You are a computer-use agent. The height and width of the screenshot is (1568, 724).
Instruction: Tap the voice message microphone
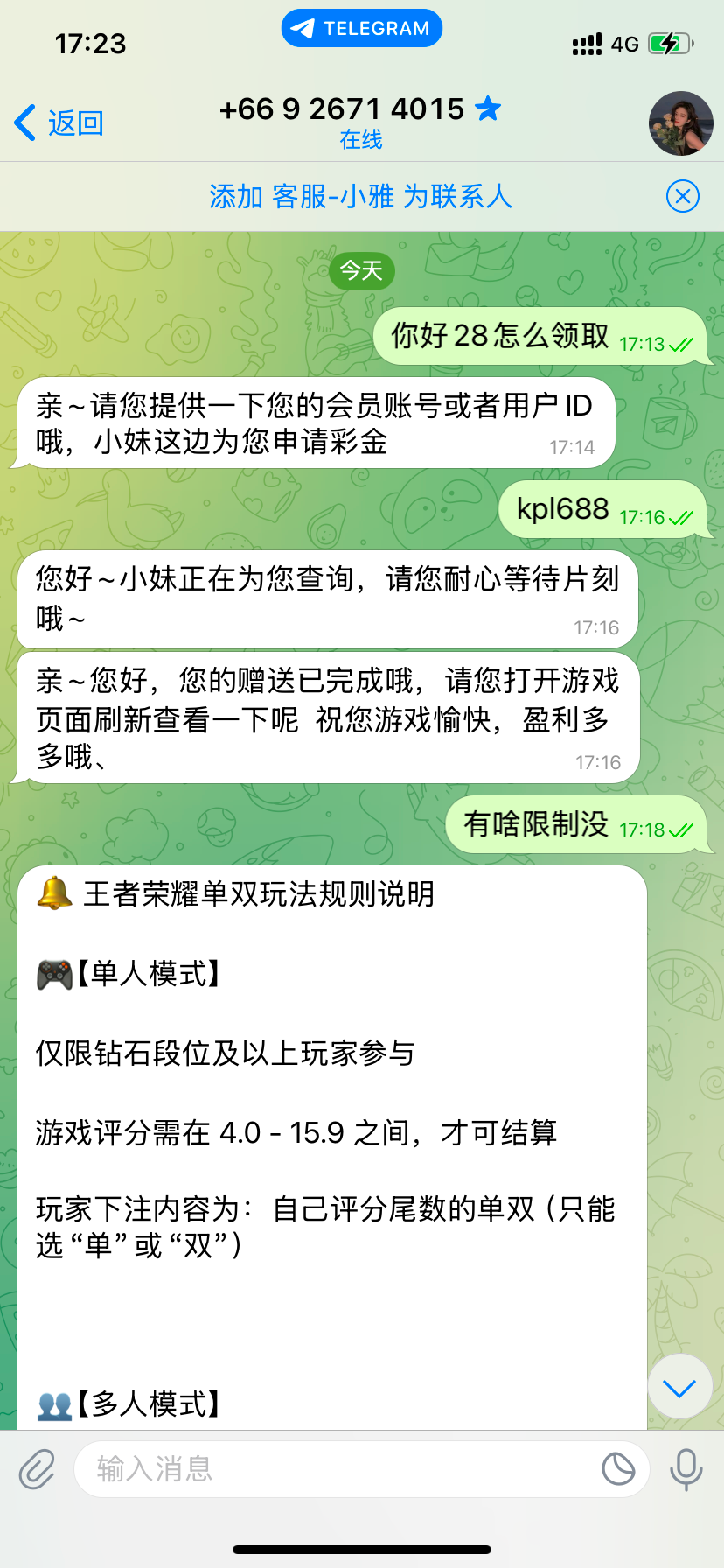tap(686, 1469)
